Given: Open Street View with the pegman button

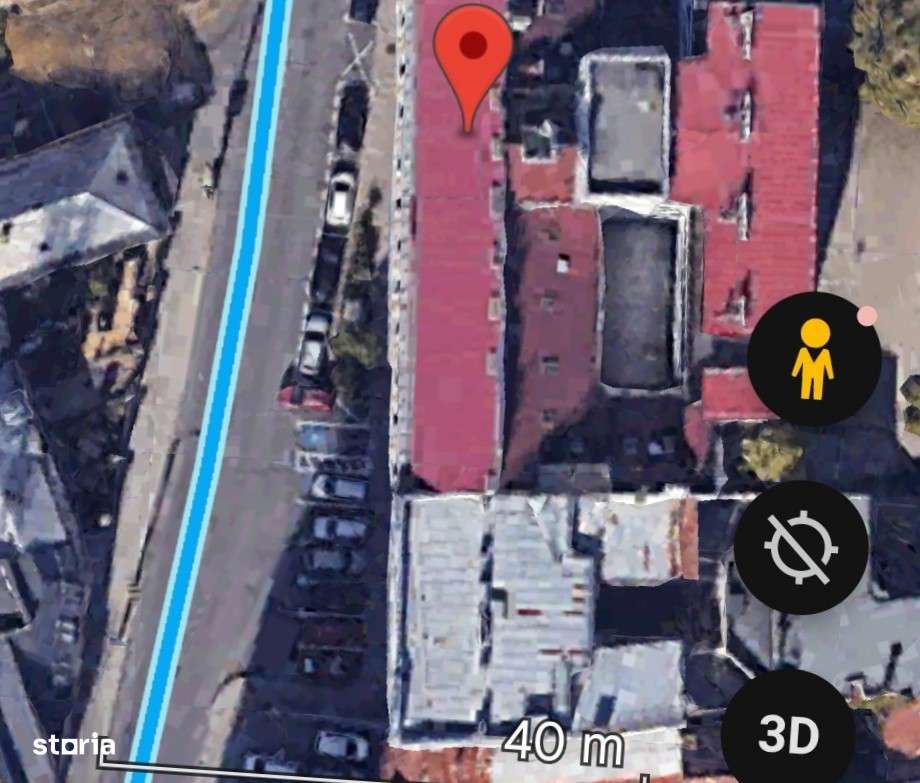Looking at the screenshot, I should coord(814,359).
